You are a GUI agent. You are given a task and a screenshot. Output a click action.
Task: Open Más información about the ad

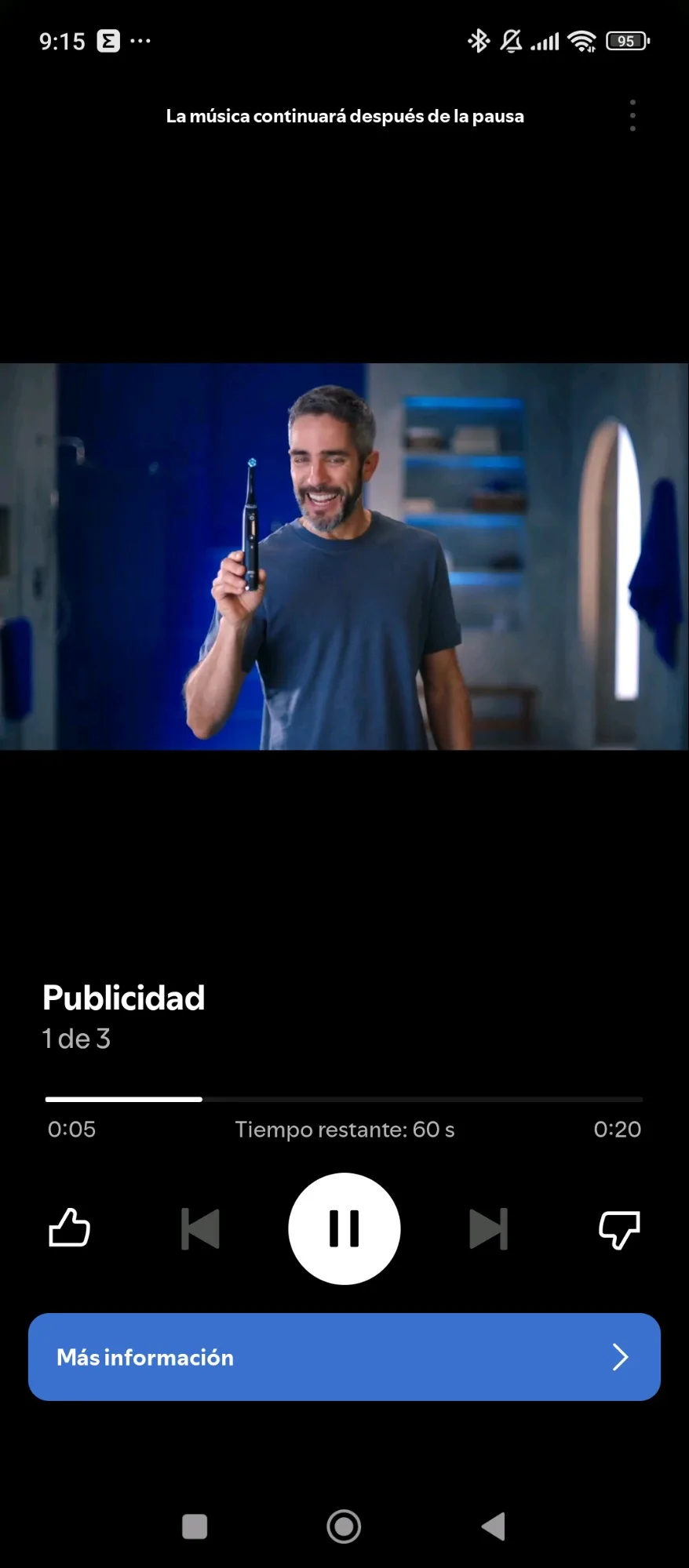pyautogui.click(x=344, y=1357)
